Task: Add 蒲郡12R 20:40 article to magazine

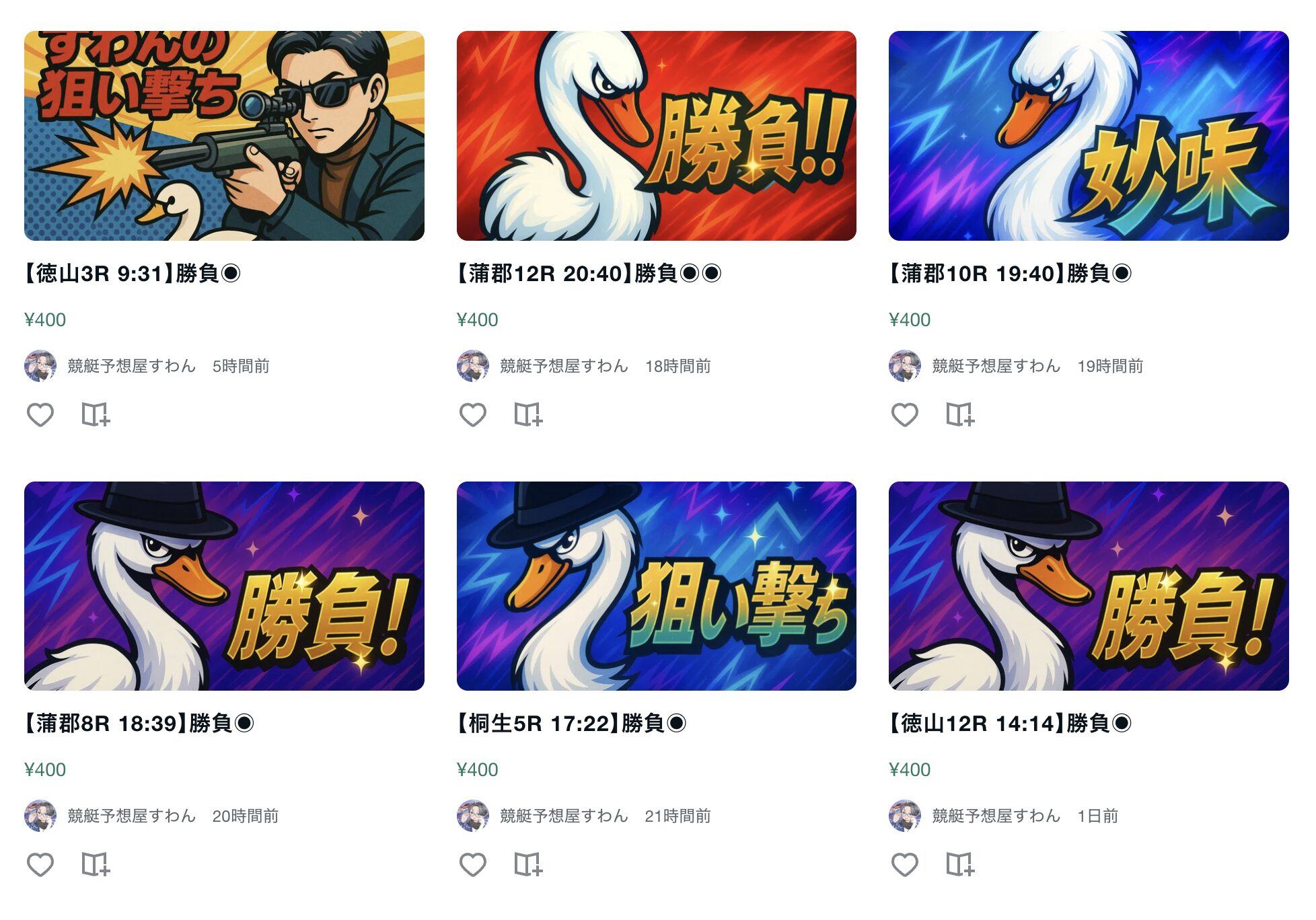Action: tap(528, 414)
